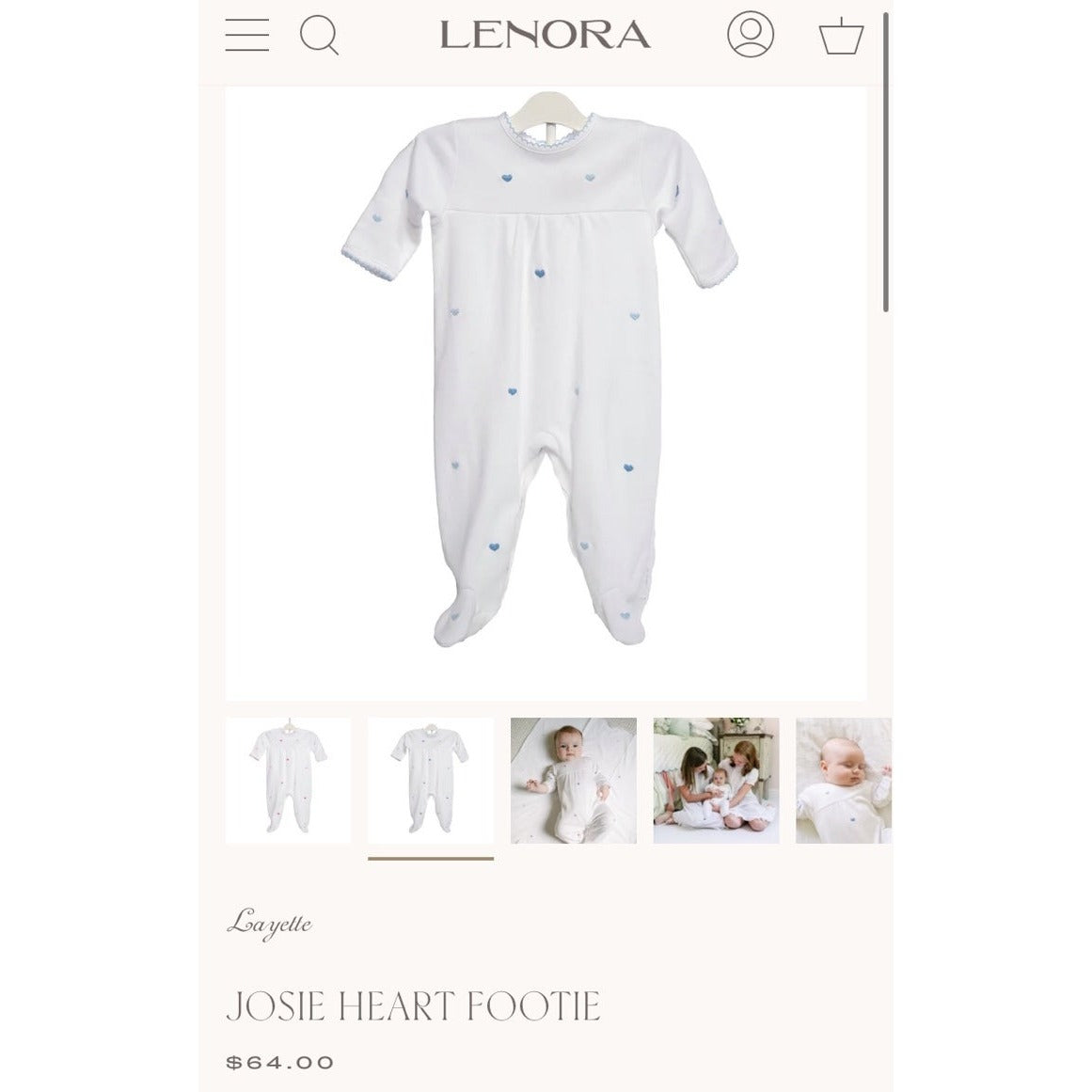Open the search icon
The height and width of the screenshot is (1092, 1092).
(x=319, y=36)
